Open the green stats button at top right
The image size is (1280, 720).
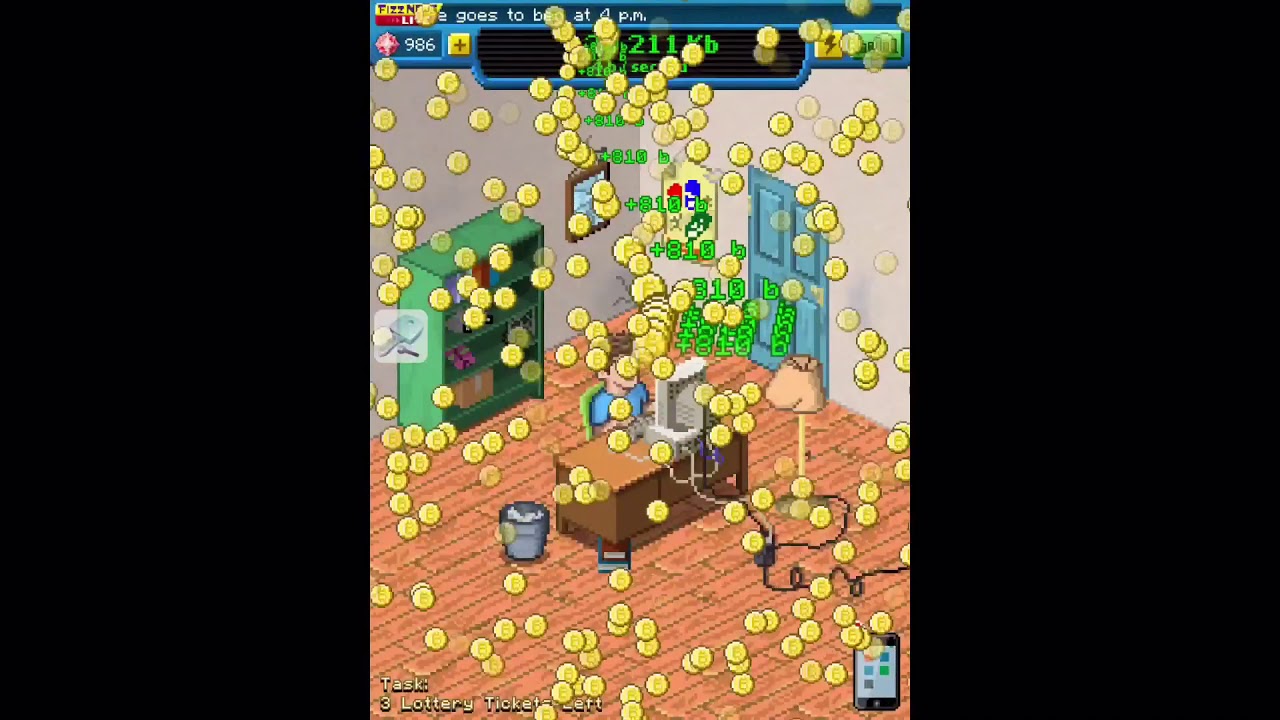click(x=877, y=45)
